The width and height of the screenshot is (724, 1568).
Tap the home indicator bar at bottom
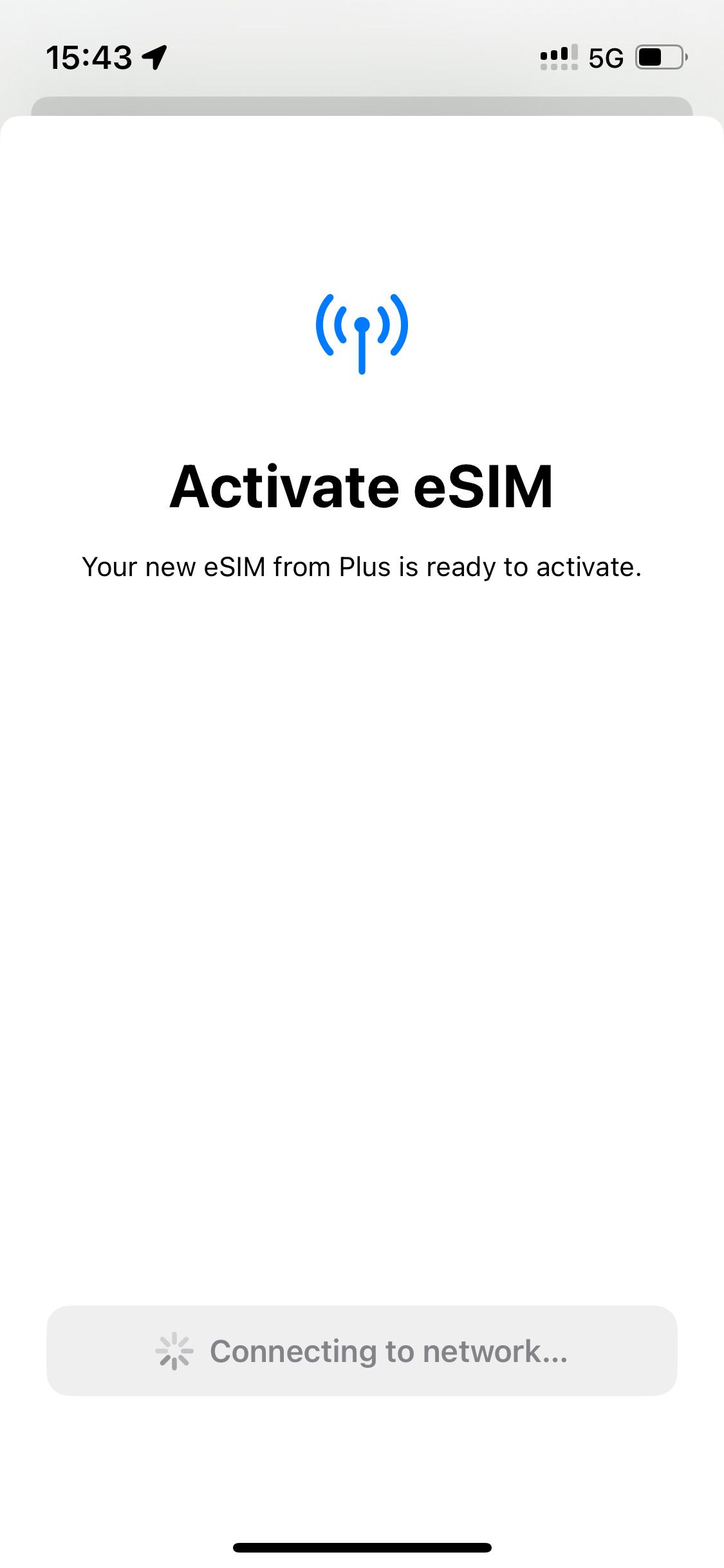pyautogui.click(x=362, y=1547)
